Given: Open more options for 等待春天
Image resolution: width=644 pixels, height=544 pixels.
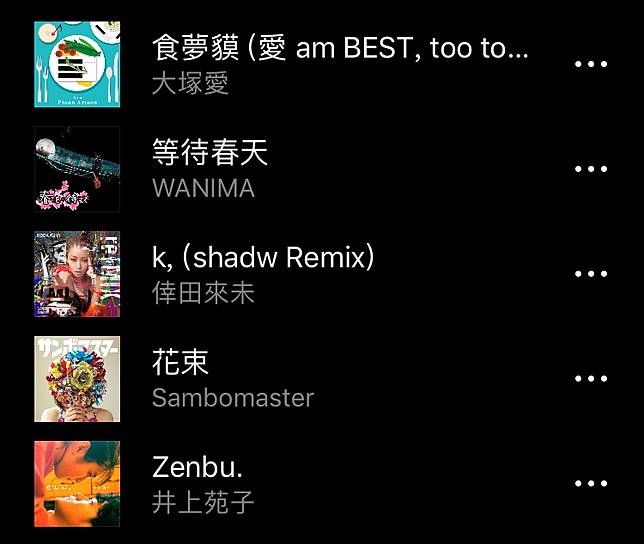Looking at the screenshot, I should (591, 169).
